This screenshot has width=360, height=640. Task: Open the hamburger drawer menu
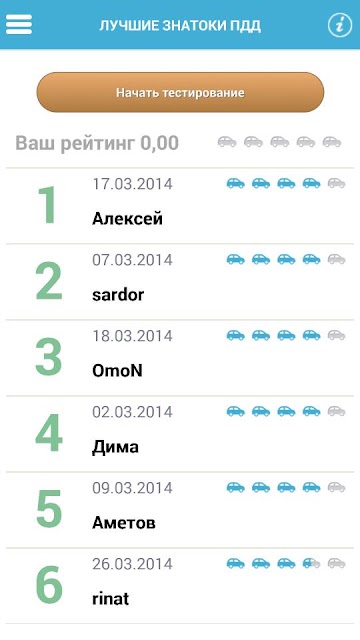point(19,25)
